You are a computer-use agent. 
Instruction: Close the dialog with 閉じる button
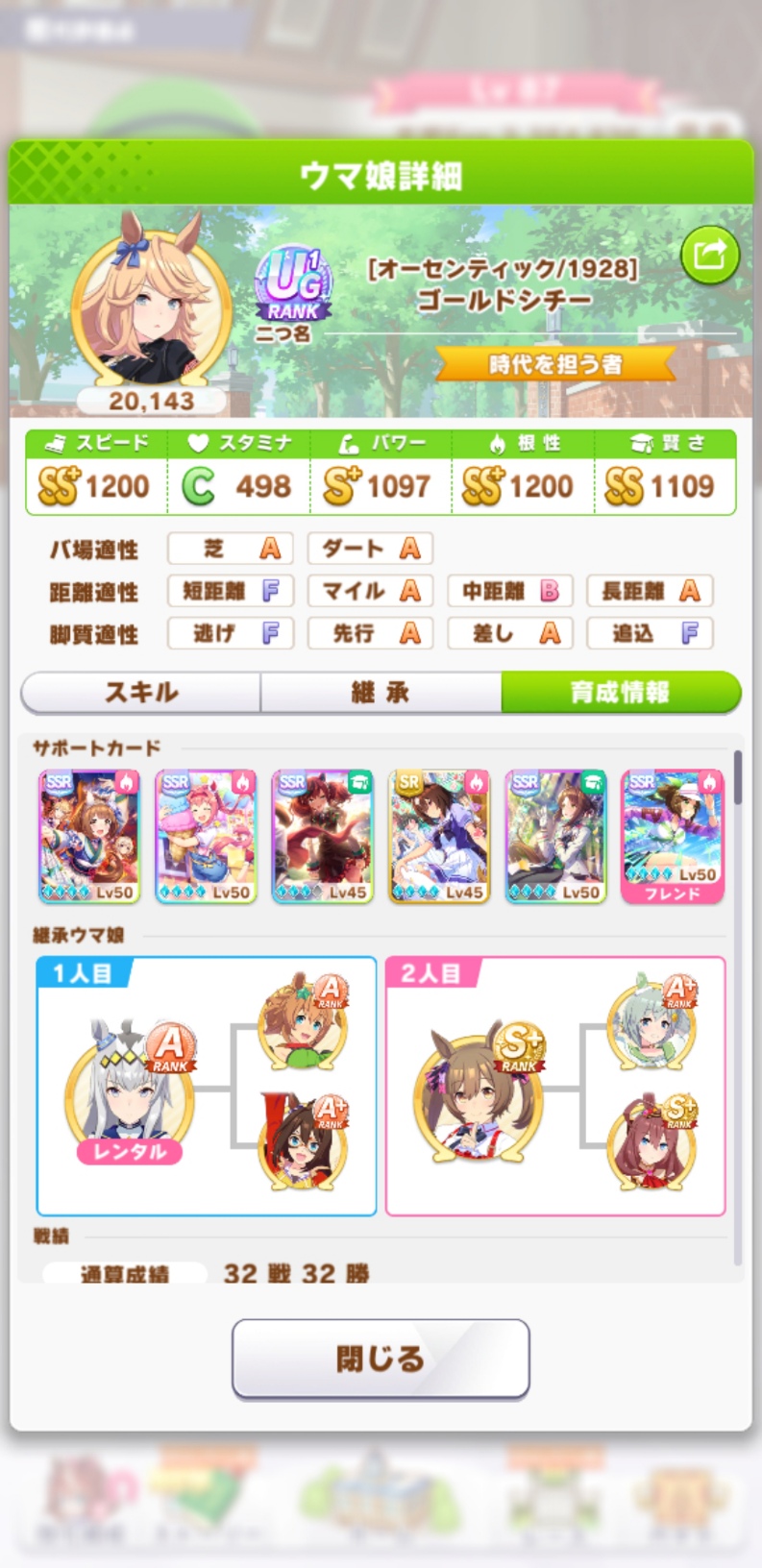[x=381, y=1359]
